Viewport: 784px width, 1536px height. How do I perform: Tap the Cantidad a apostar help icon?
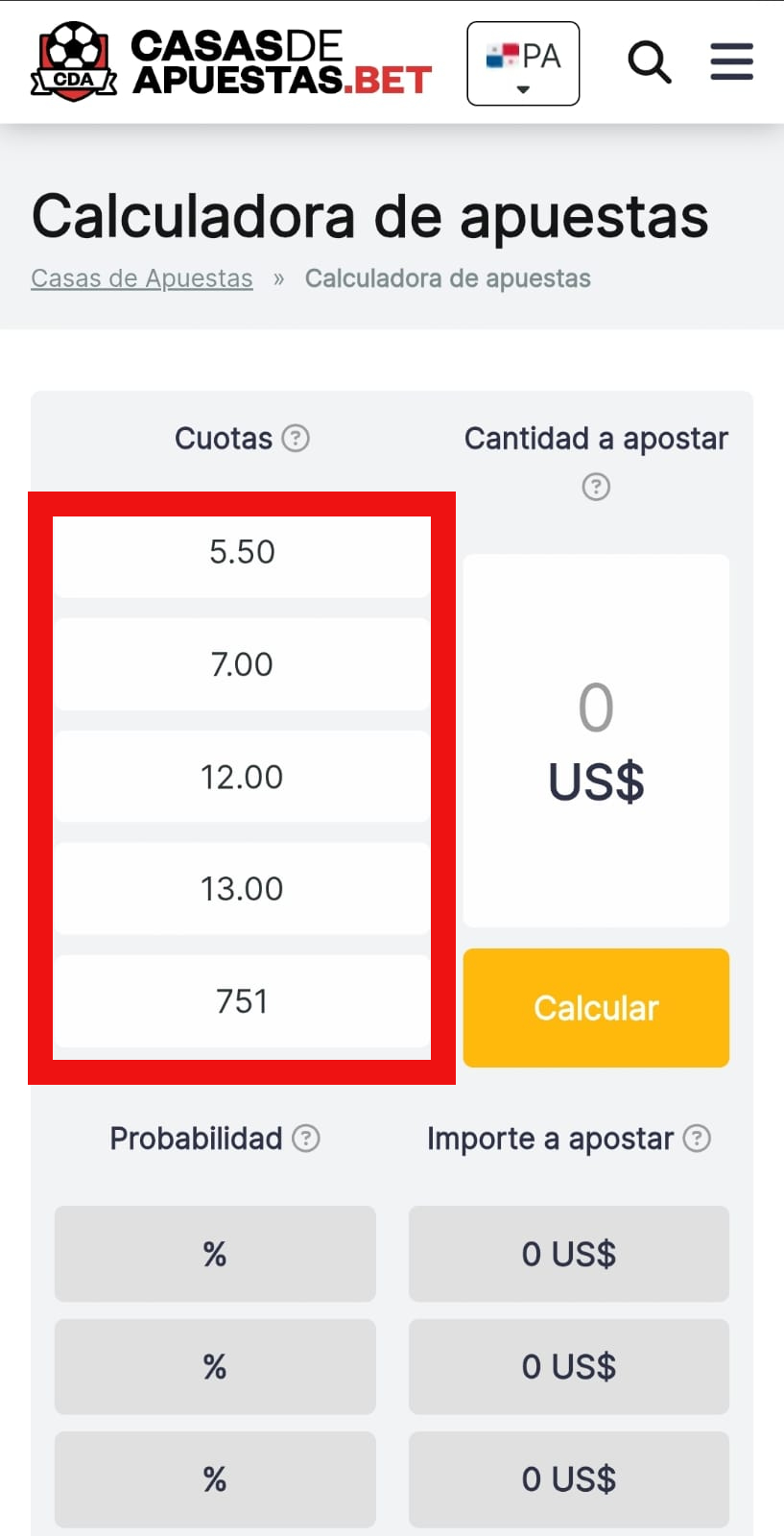tap(596, 487)
